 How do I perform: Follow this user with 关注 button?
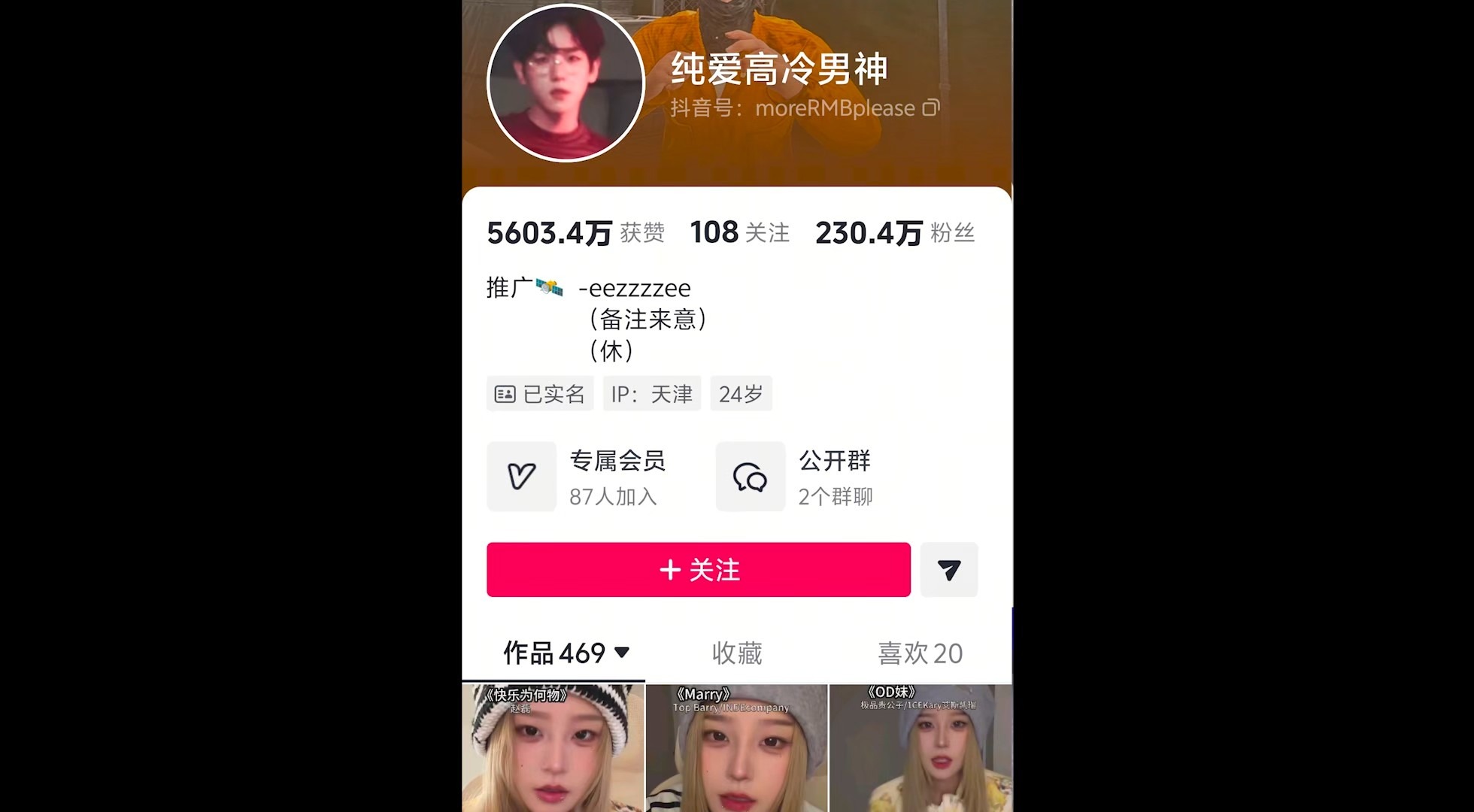(x=698, y=570)
